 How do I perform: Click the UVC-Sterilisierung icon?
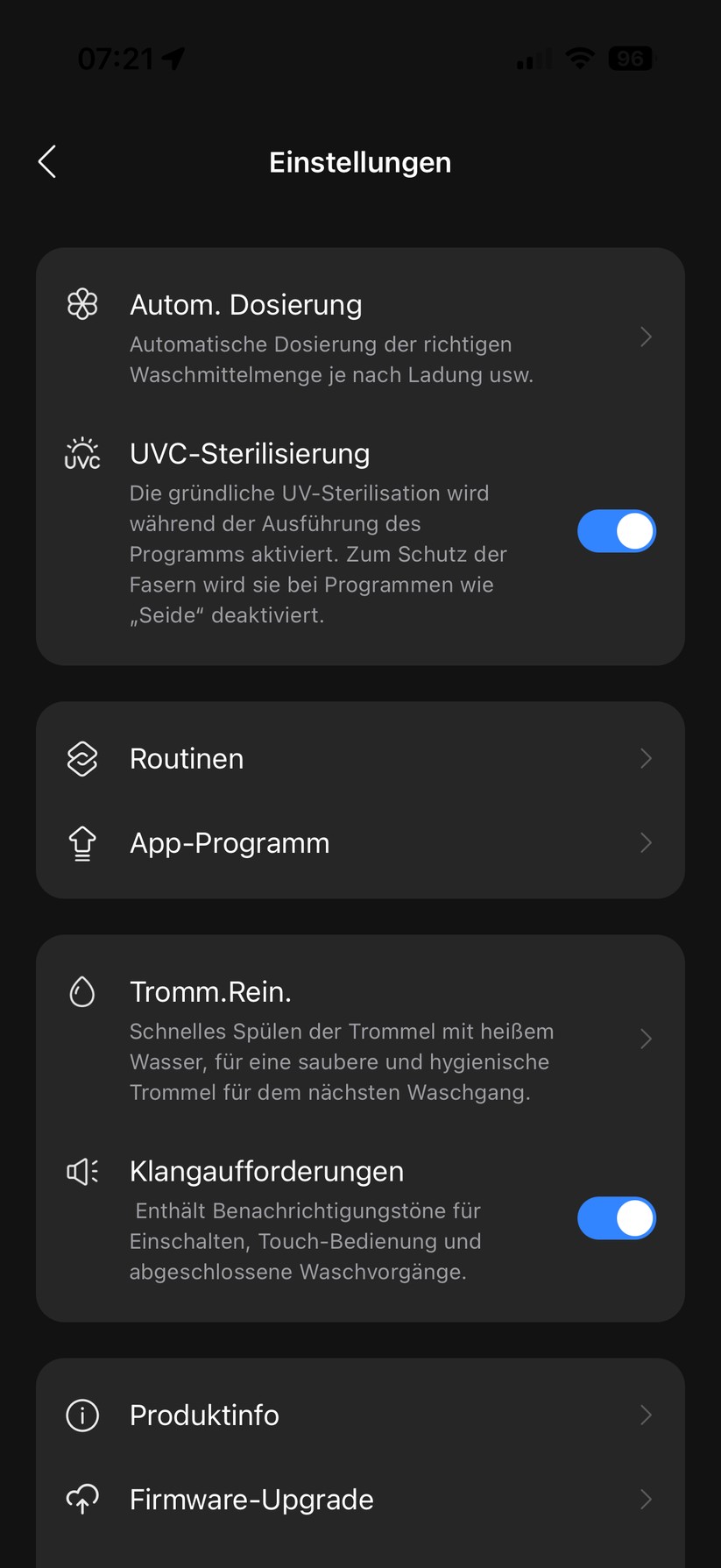(x=82, y=453)
